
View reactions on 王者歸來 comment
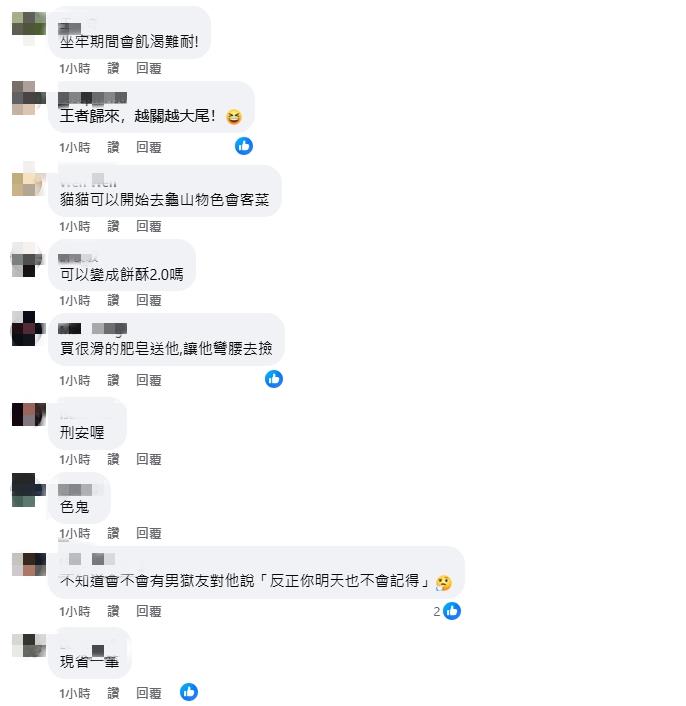tap(244, 146)
